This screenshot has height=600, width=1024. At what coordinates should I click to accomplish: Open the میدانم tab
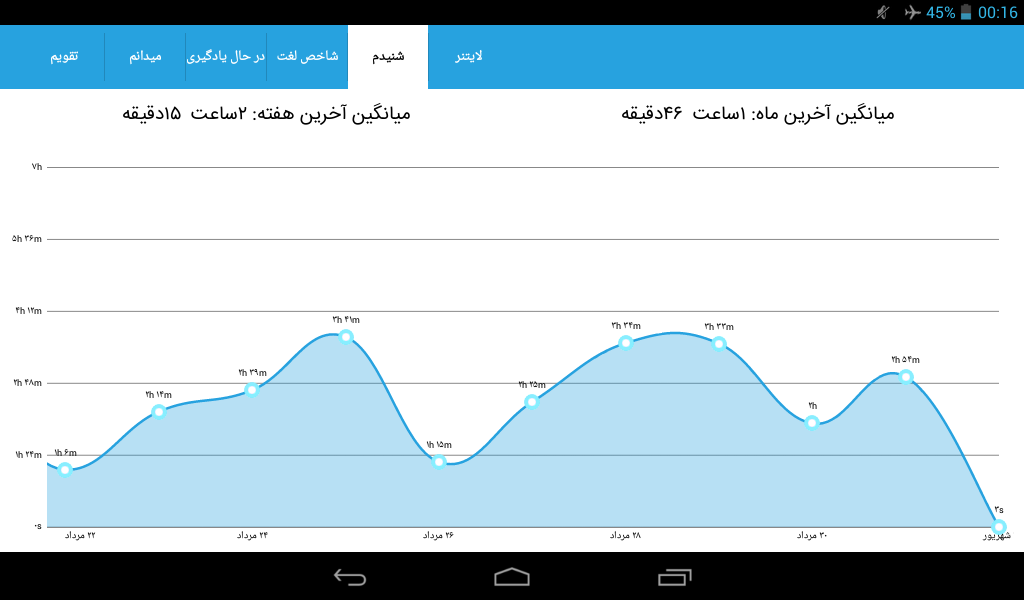(x=145, y=57)
